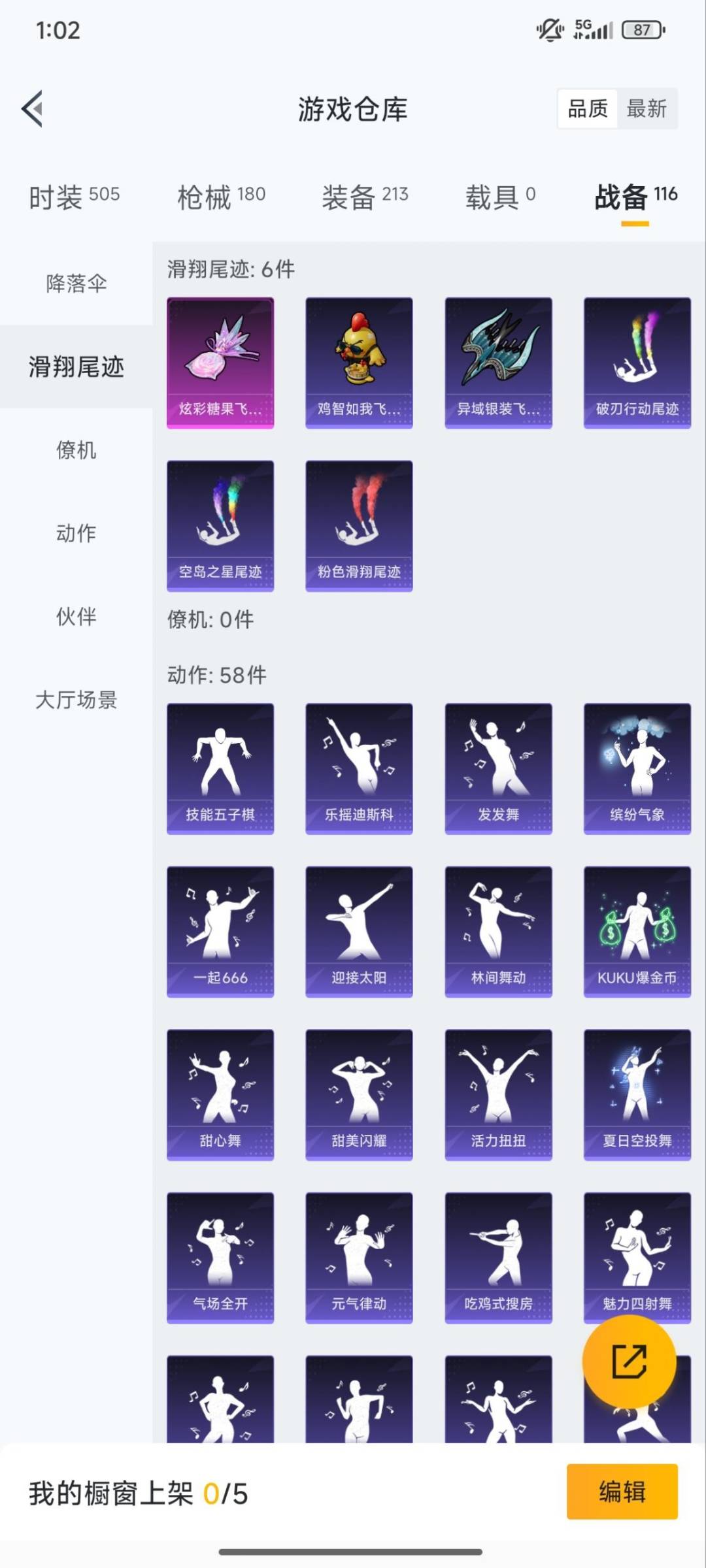
Task: Select the 夏日空投舞 emote thumbnail
Action: [x=636, y=1095]
